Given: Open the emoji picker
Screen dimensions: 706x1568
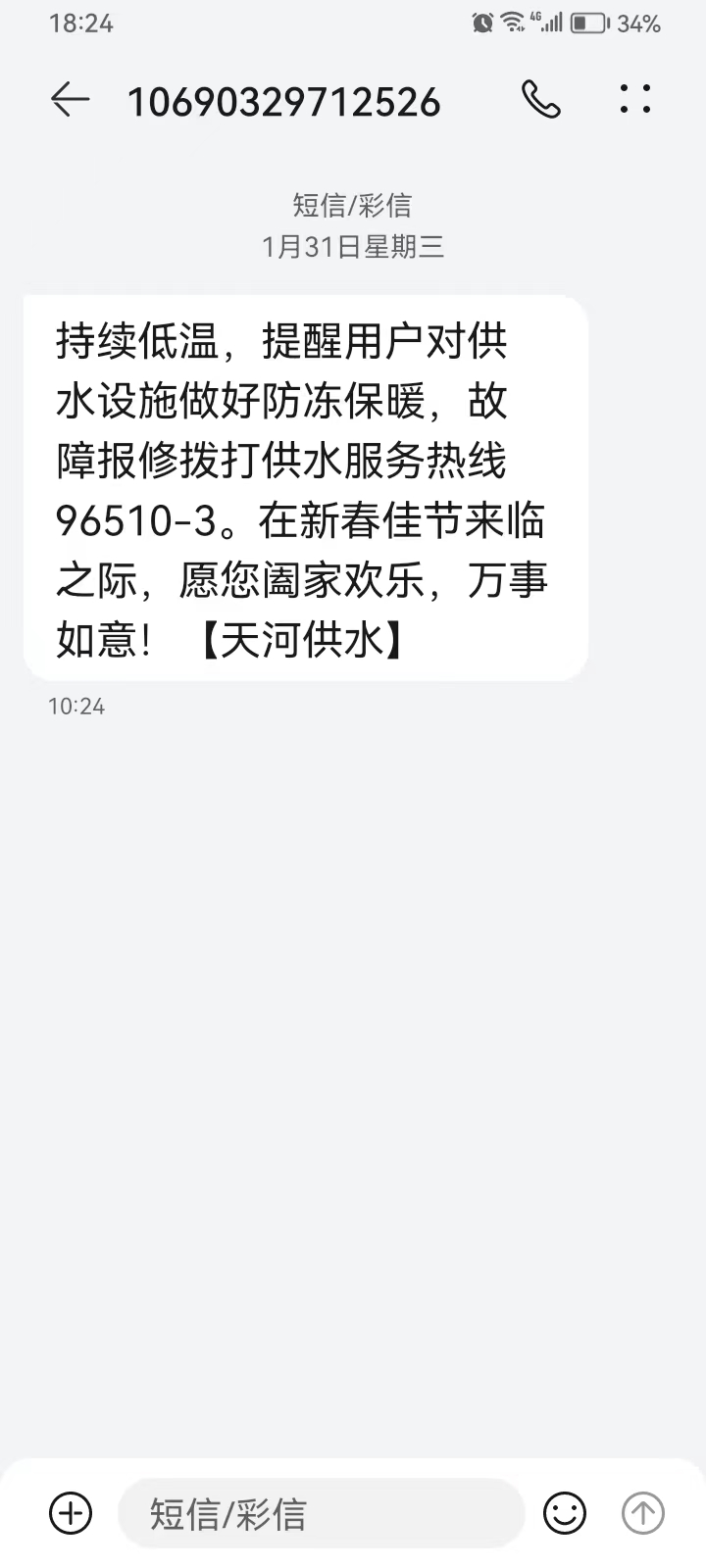Looking at the screenshot, I should pos(565,1513).
